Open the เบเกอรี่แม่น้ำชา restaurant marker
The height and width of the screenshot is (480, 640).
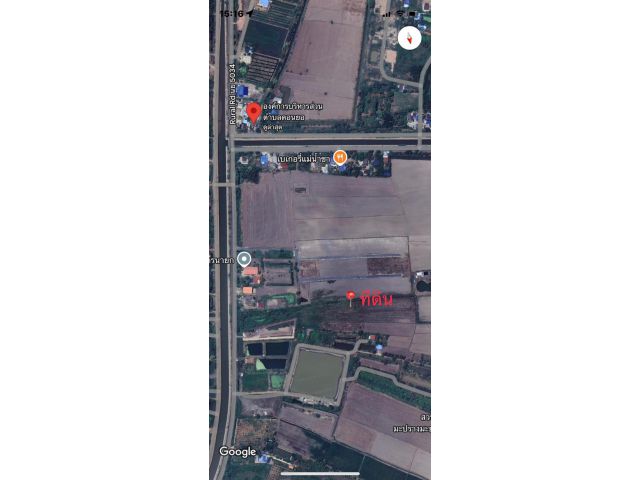click(340, 157)
